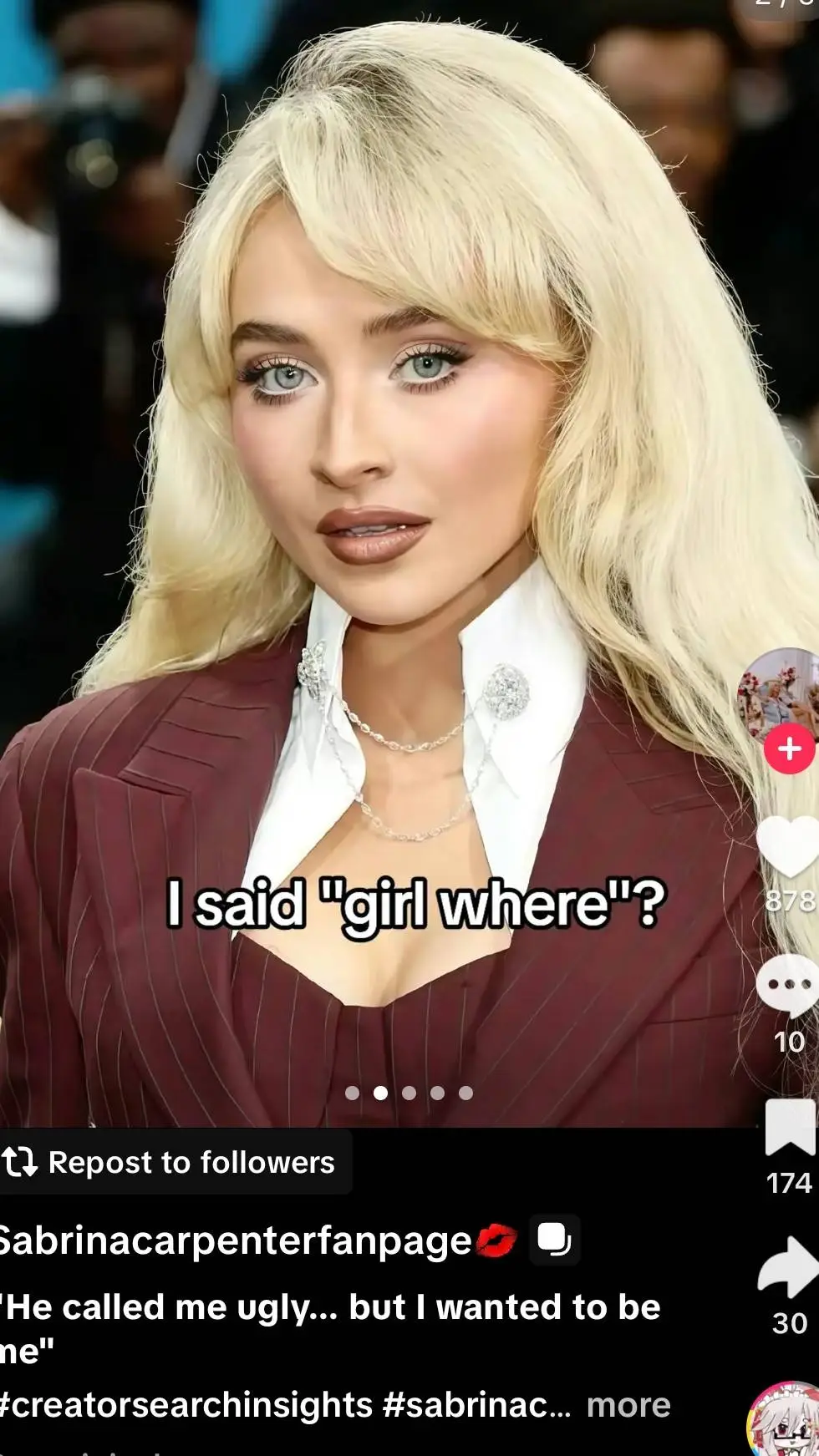This screenshot has height=1456, width=819.
Task: Tap Repost to followers
Action: click(171, 1162)
